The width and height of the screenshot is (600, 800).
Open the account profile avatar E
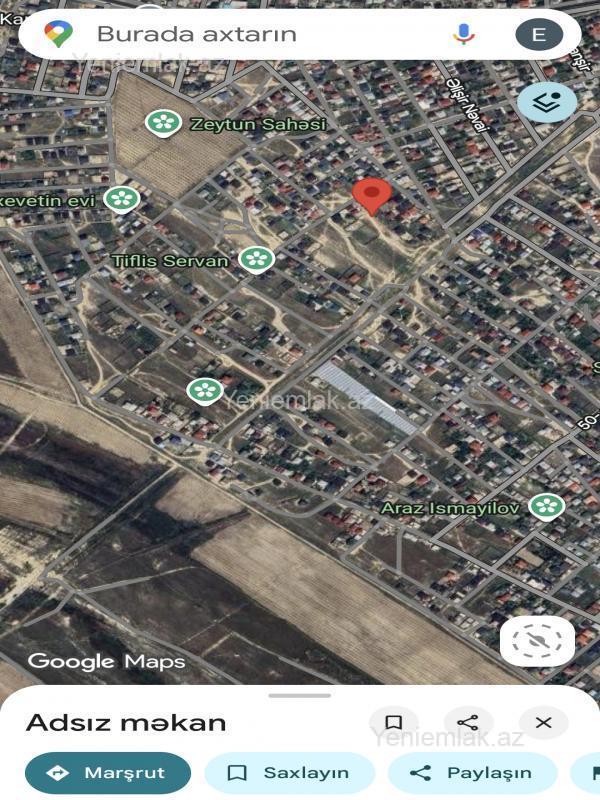(539, 35)
